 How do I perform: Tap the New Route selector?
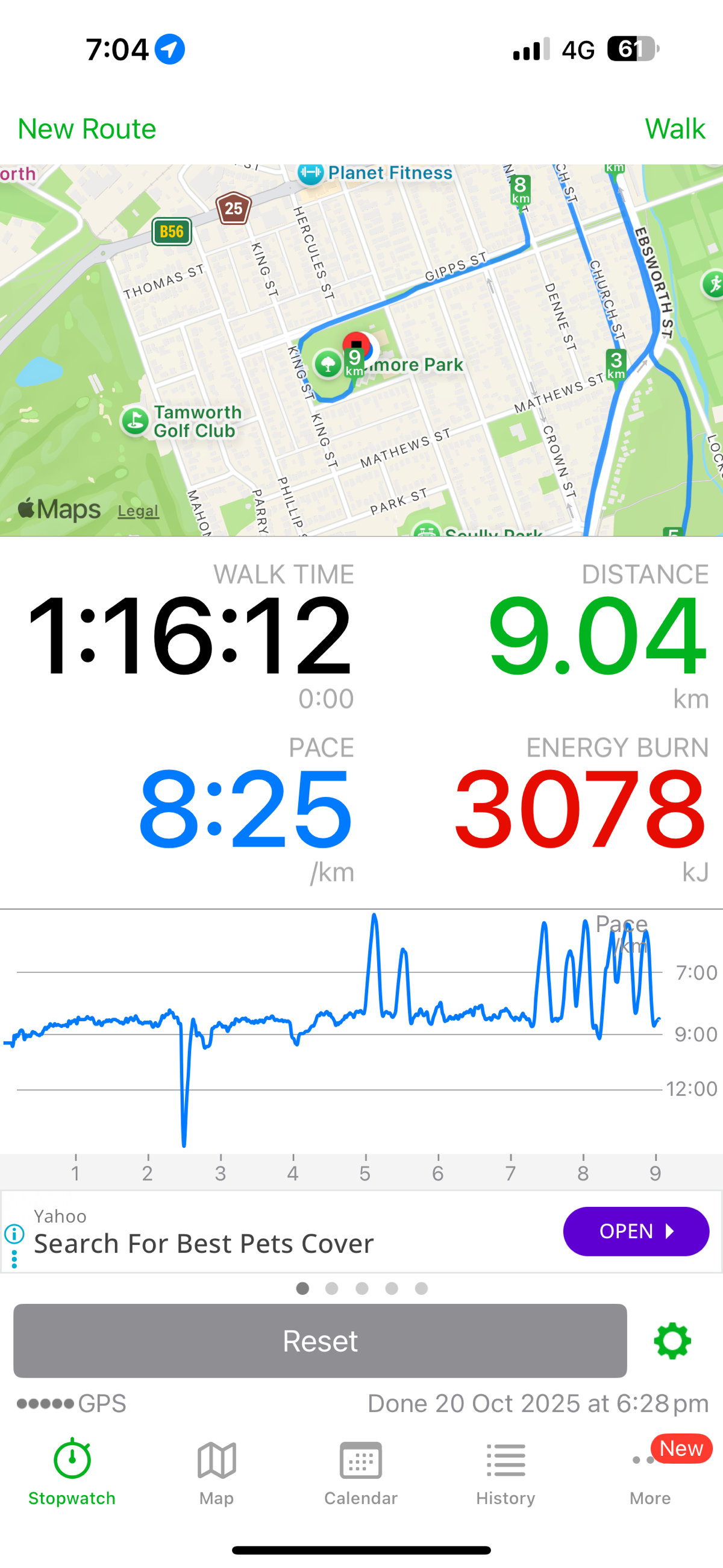tap(87, 129)
